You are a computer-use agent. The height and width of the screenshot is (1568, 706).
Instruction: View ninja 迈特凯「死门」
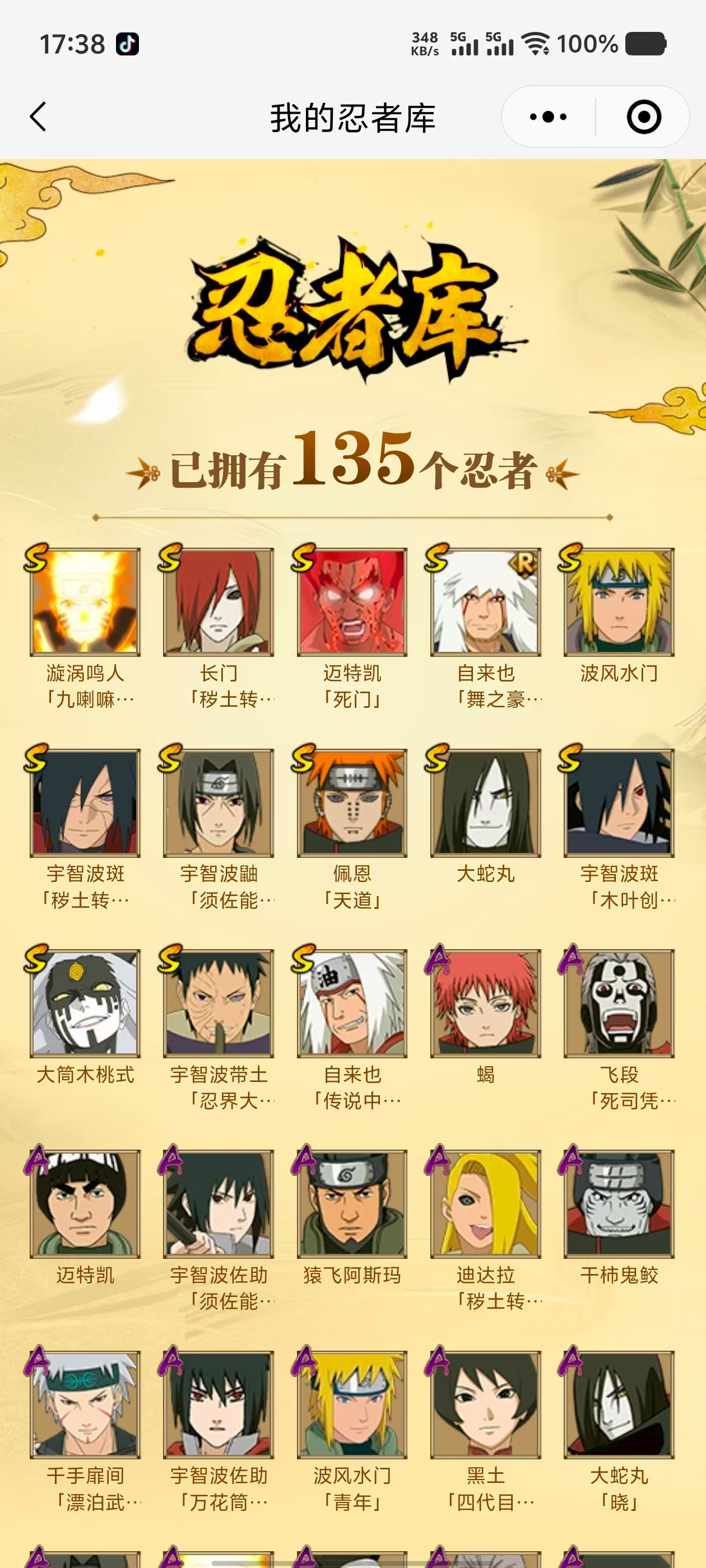(x=352, y=601)
